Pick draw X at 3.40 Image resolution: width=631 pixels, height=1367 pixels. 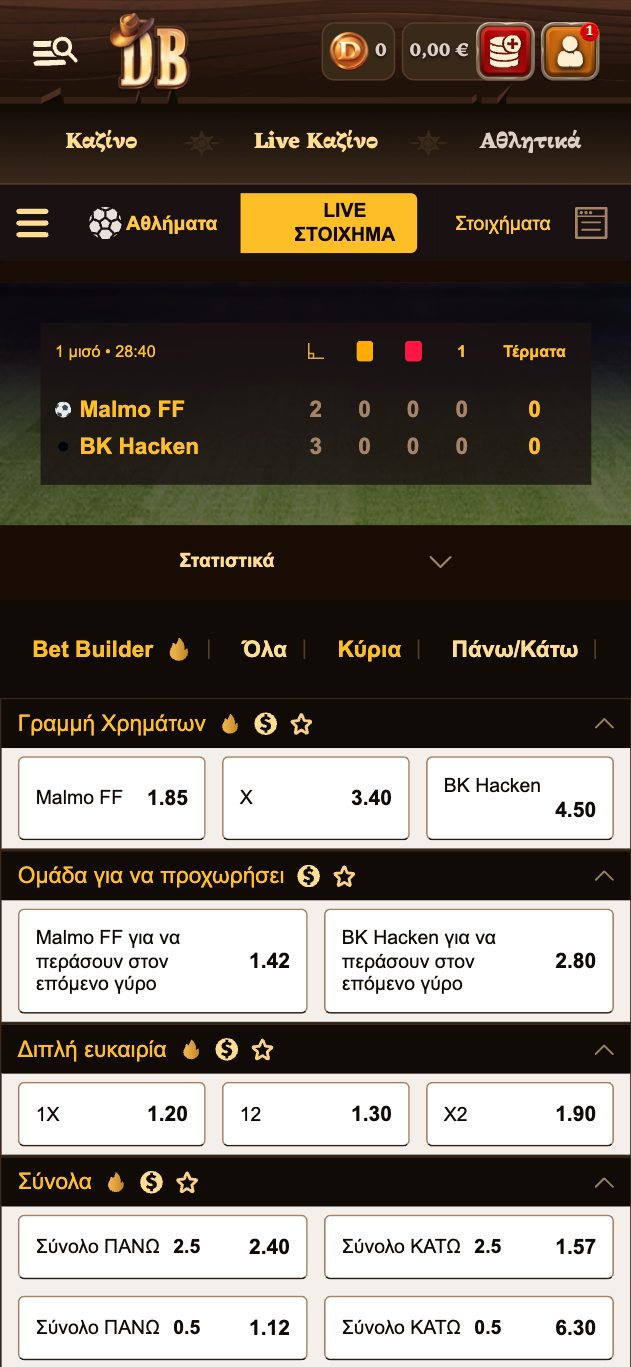tap(315, 797)
